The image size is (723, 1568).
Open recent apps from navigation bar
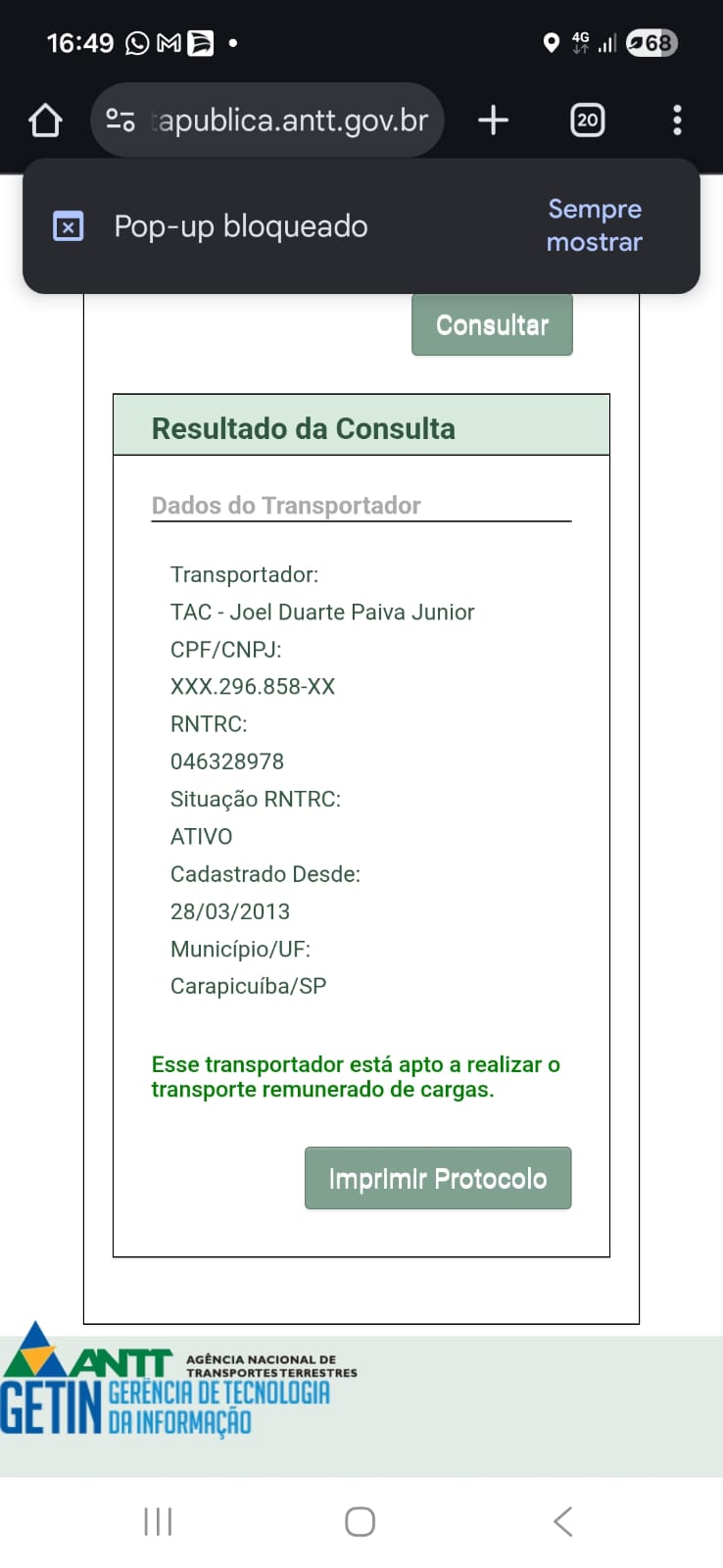tap(158, 1521)
